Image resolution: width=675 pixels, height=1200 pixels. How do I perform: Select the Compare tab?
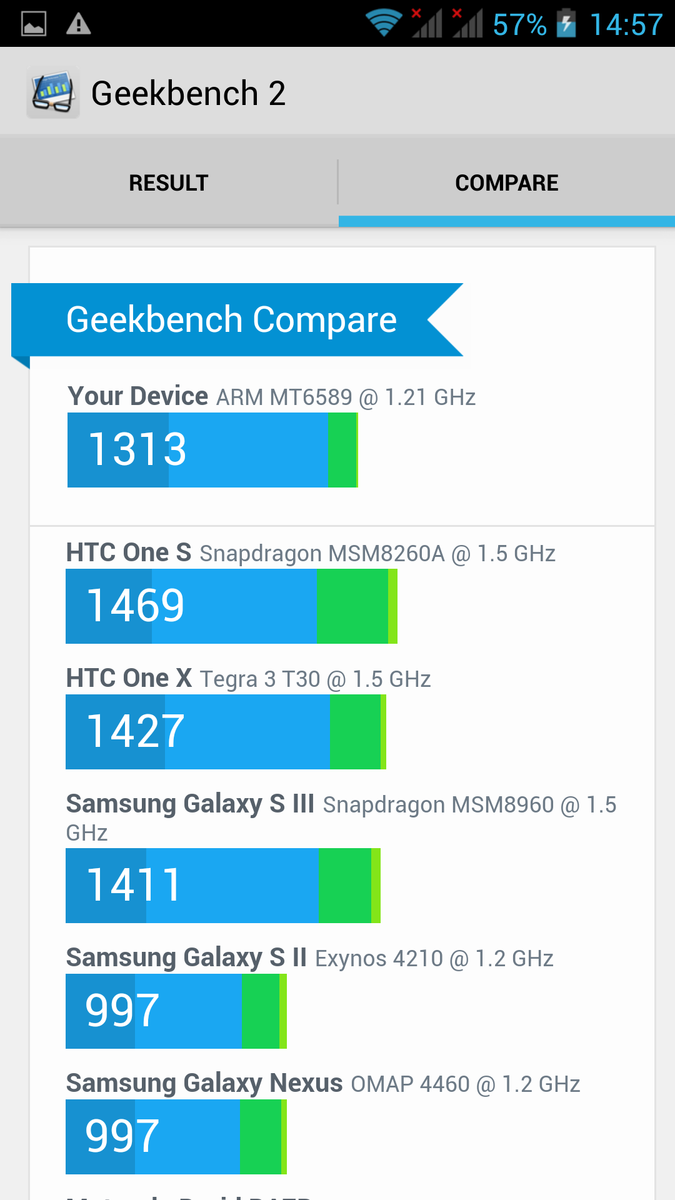[507, 183]
